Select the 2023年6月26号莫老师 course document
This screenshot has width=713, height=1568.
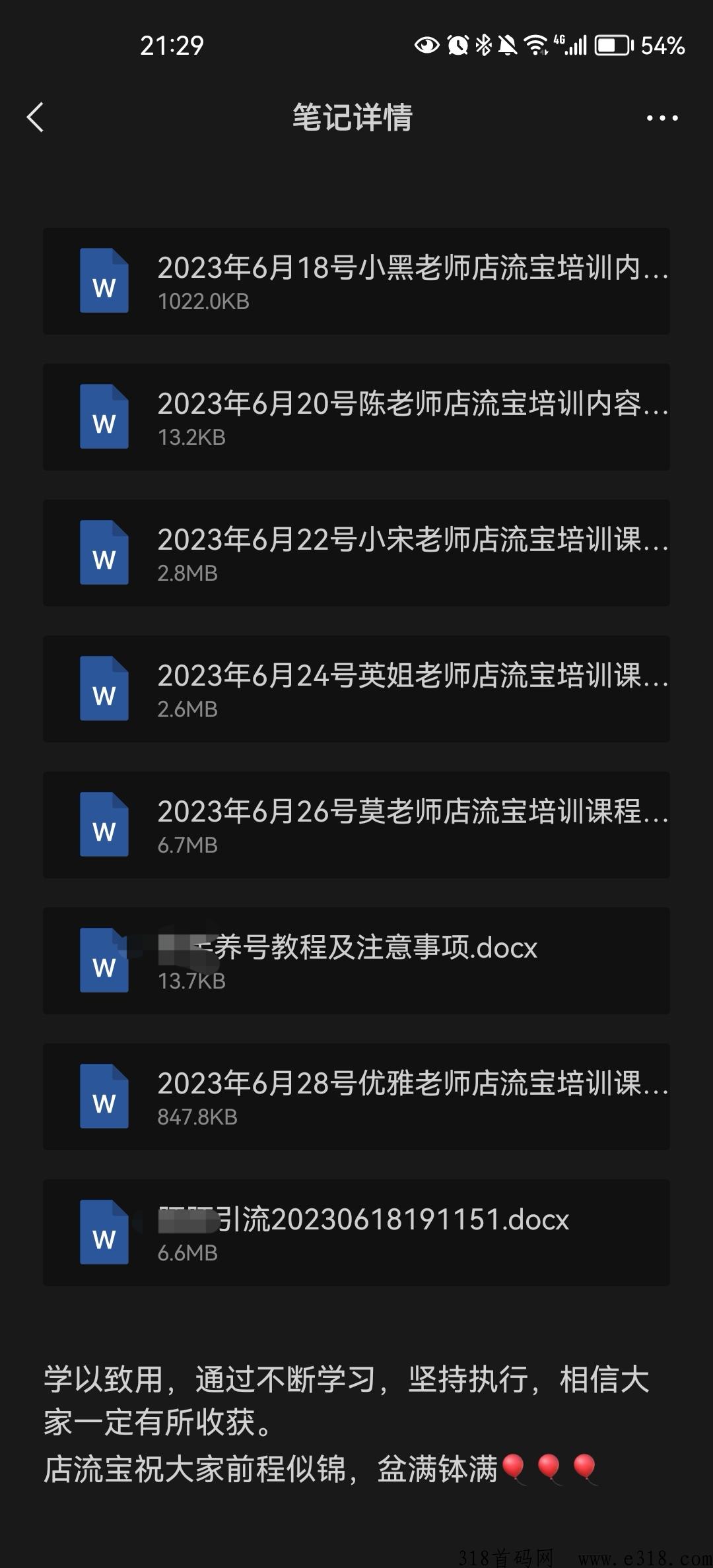click(x=356, y=825)
